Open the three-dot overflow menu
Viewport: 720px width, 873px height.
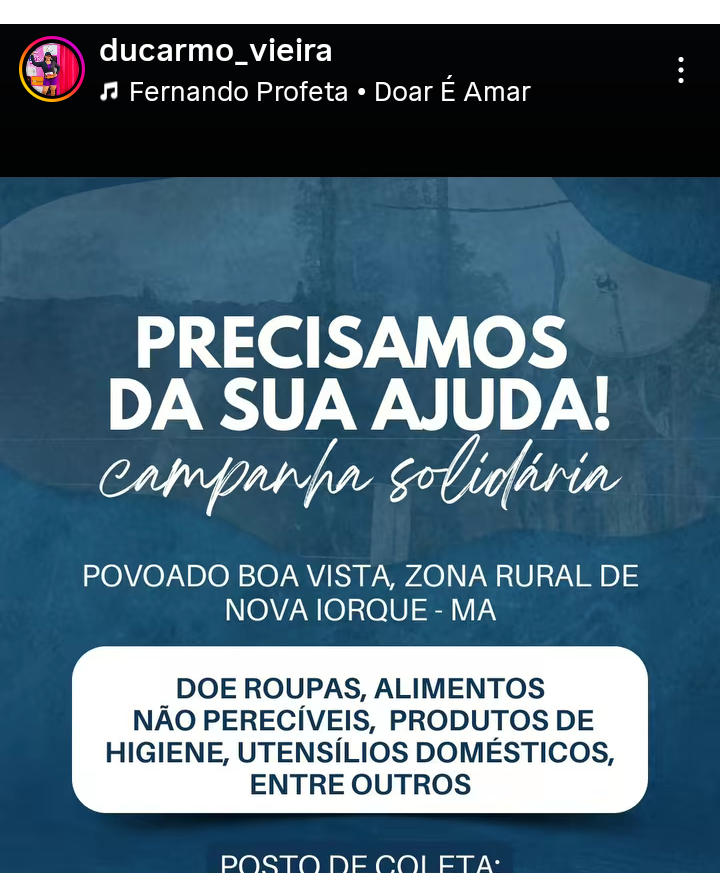(x=680, y=70)
